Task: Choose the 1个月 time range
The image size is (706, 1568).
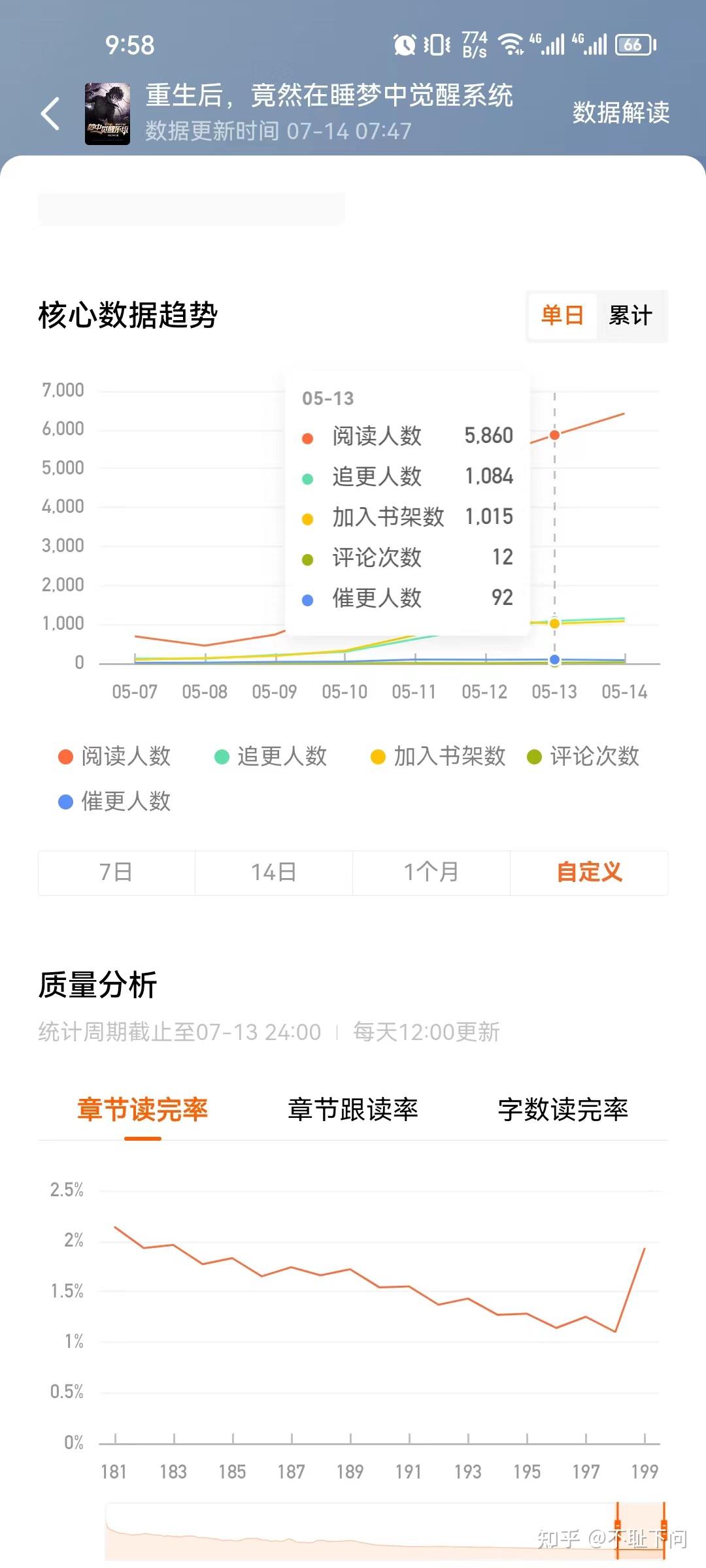Action: [x=431, y=872]
